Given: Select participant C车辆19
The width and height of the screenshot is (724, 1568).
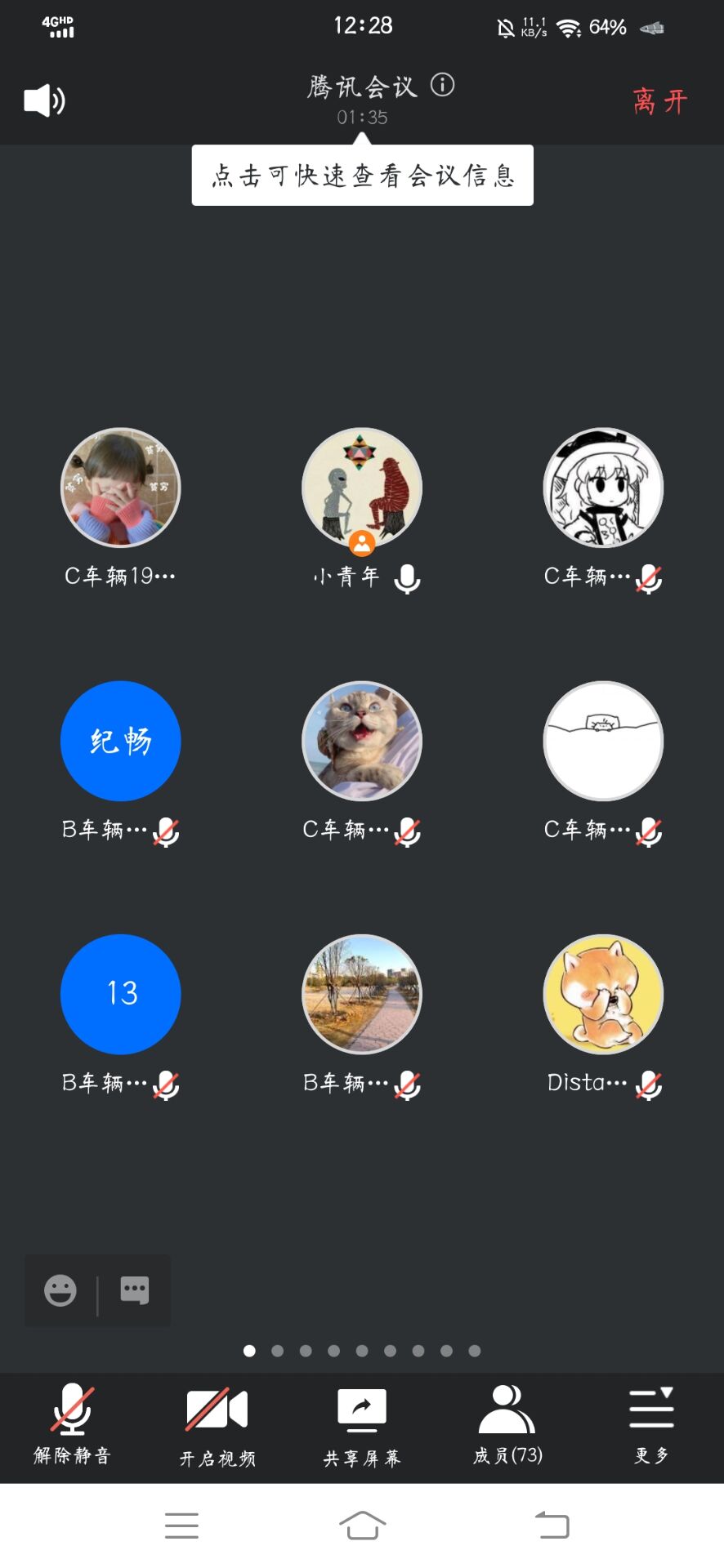Looking at the screenshot, I should coord(121,488).
